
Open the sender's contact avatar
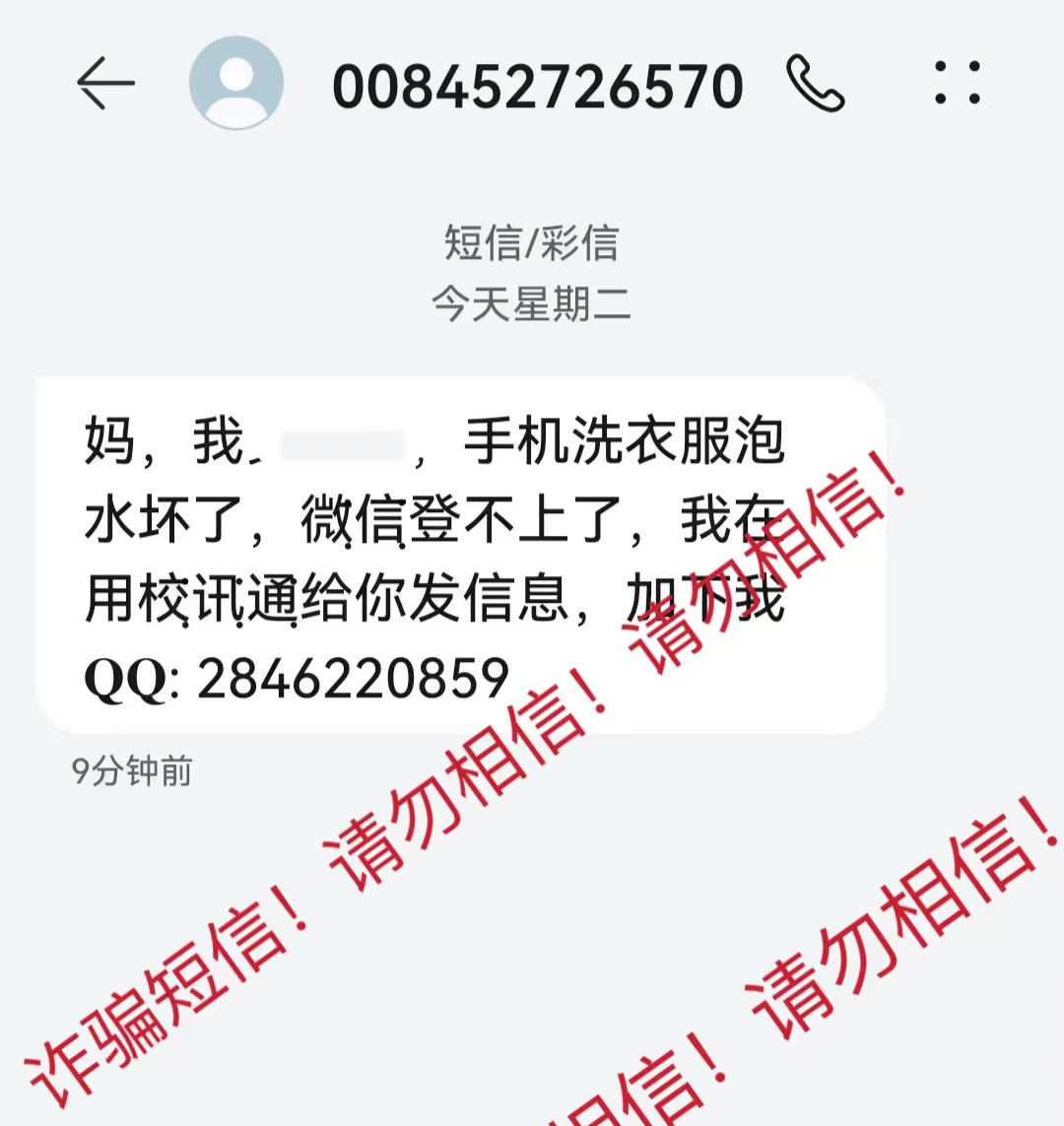tap(236, 84)
